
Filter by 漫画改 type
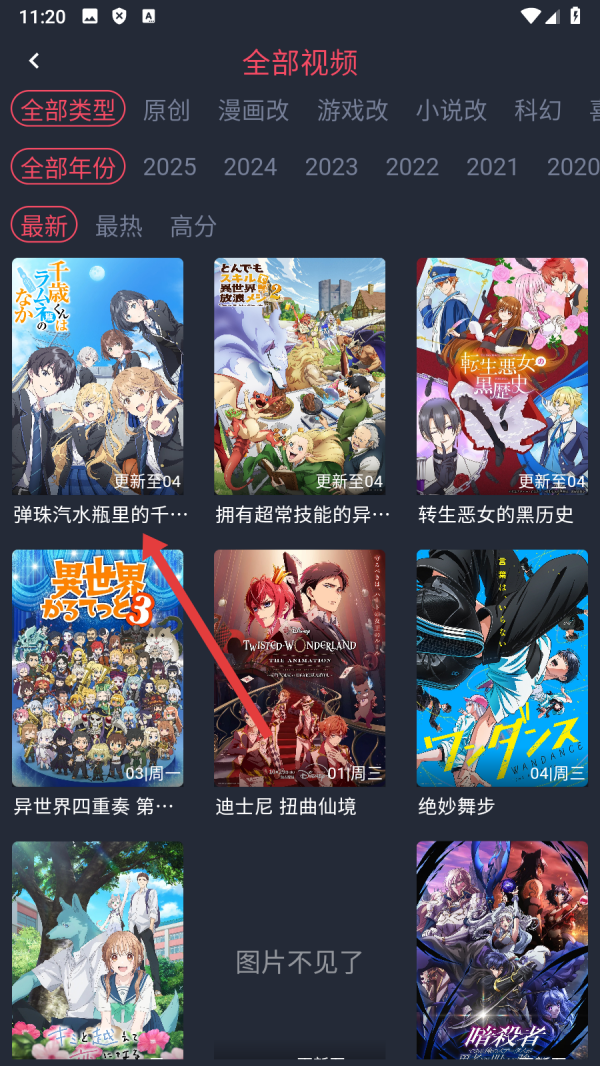(253, 110)
